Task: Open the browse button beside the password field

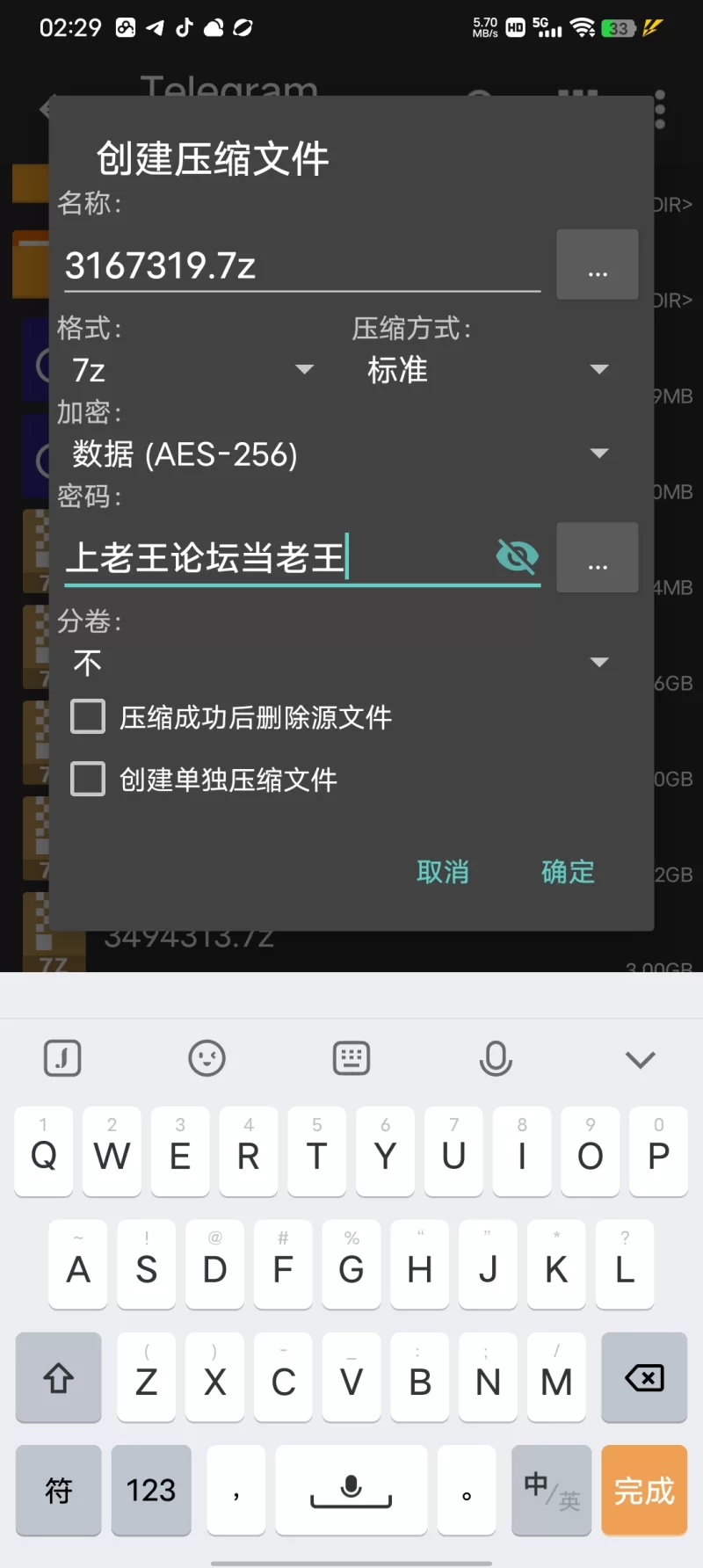Action: coord(598,558)
